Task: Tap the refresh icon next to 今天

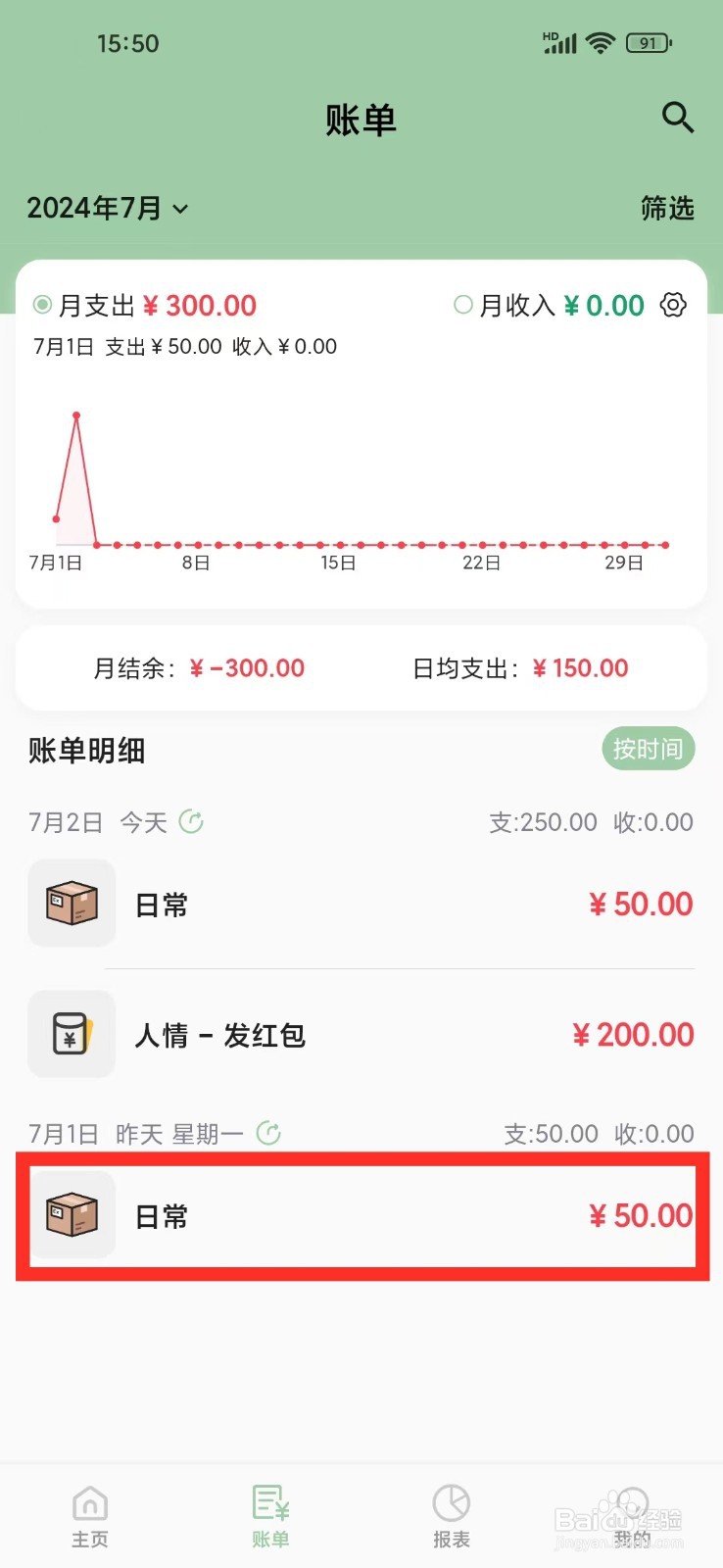Action: click(x=191, y=821)
